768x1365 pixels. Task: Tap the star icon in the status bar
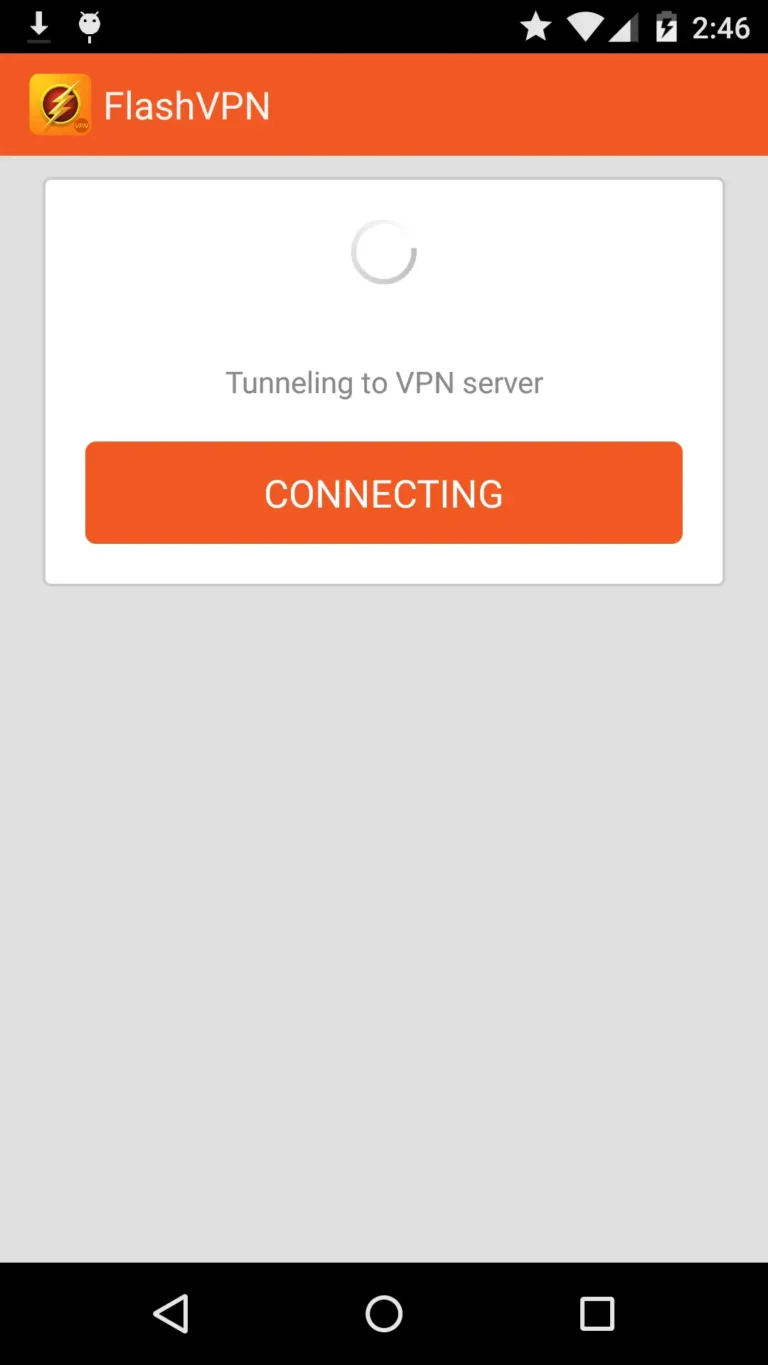pyautogui.click(x=534, y=26)
